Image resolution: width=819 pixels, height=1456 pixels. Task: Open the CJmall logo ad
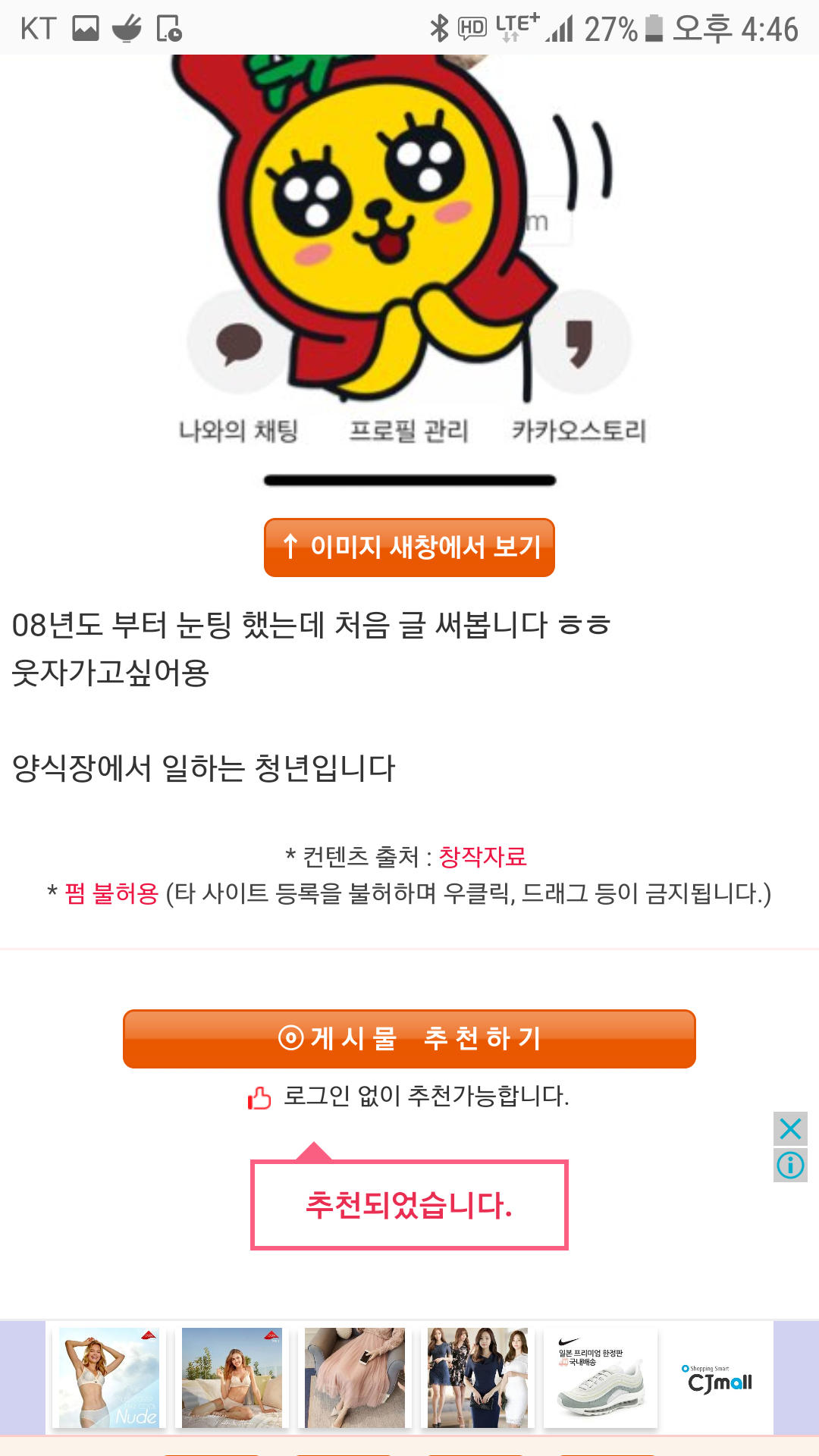click(719, 1380)
